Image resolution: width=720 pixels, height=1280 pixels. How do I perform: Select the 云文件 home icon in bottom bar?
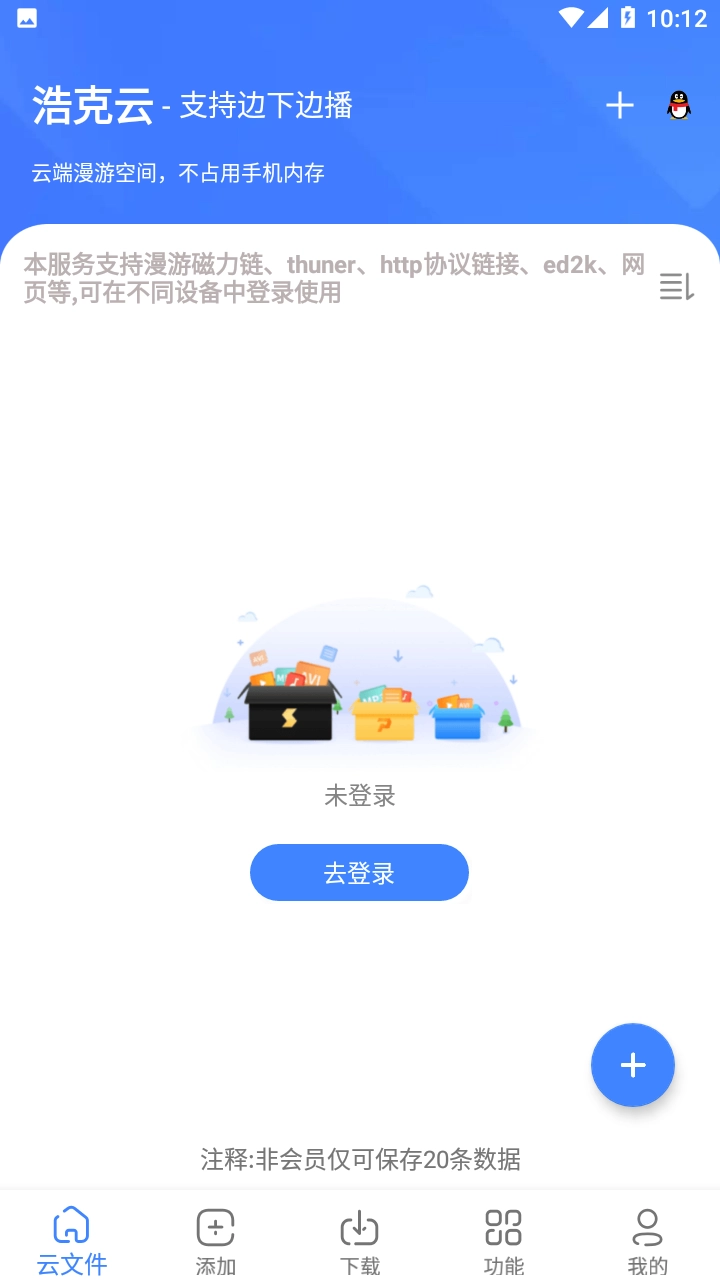pos(71,1225)
